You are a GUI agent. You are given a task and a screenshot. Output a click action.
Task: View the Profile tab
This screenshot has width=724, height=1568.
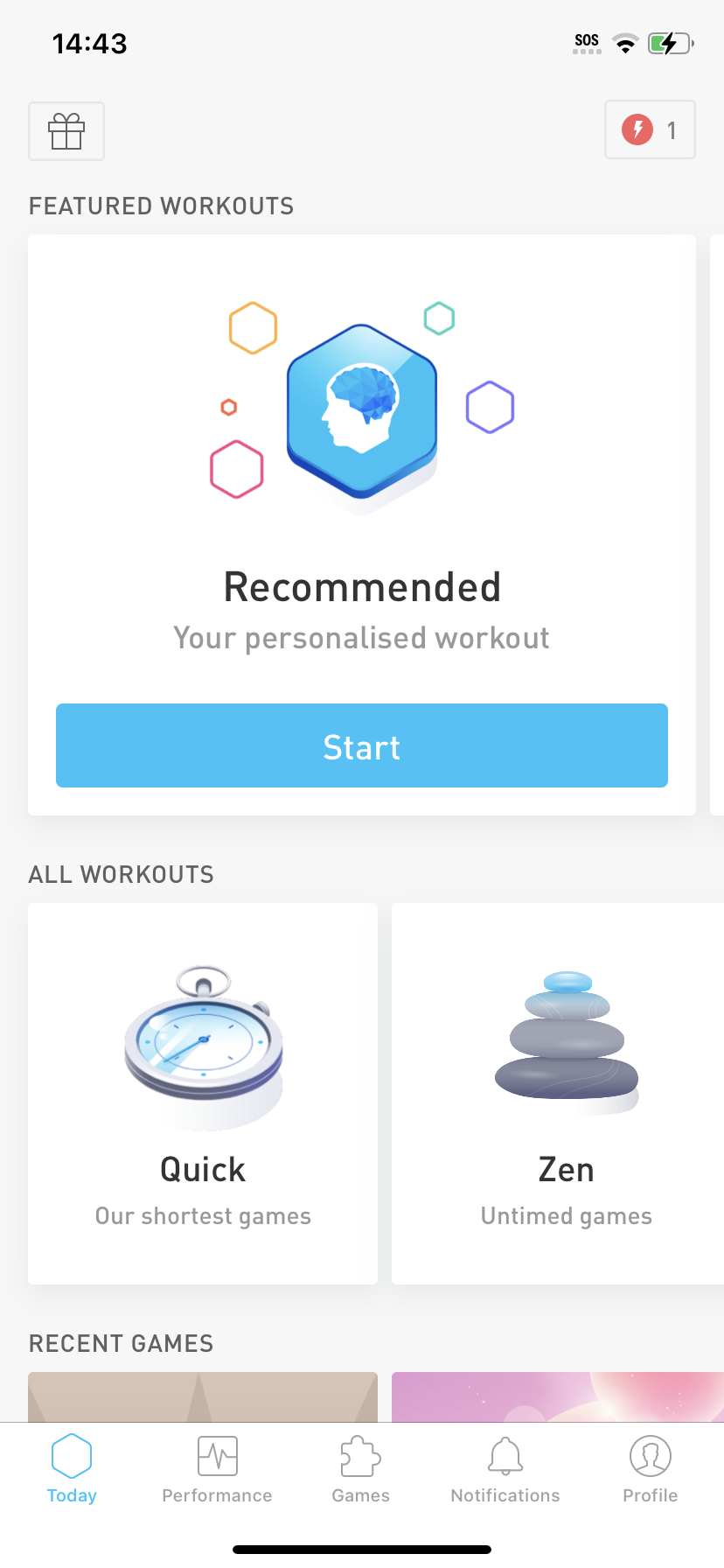[x=651, y=1470]
